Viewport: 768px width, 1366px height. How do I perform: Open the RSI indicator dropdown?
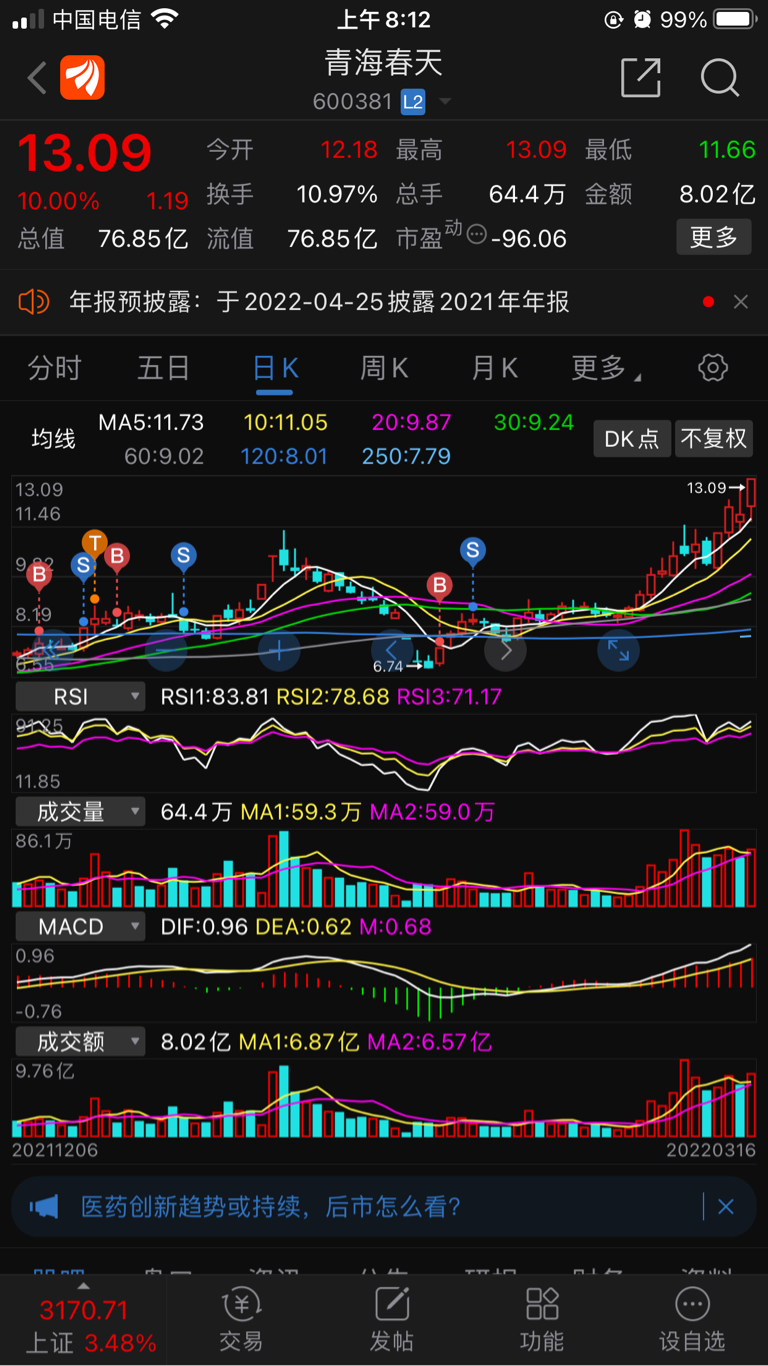pos(80,695)
